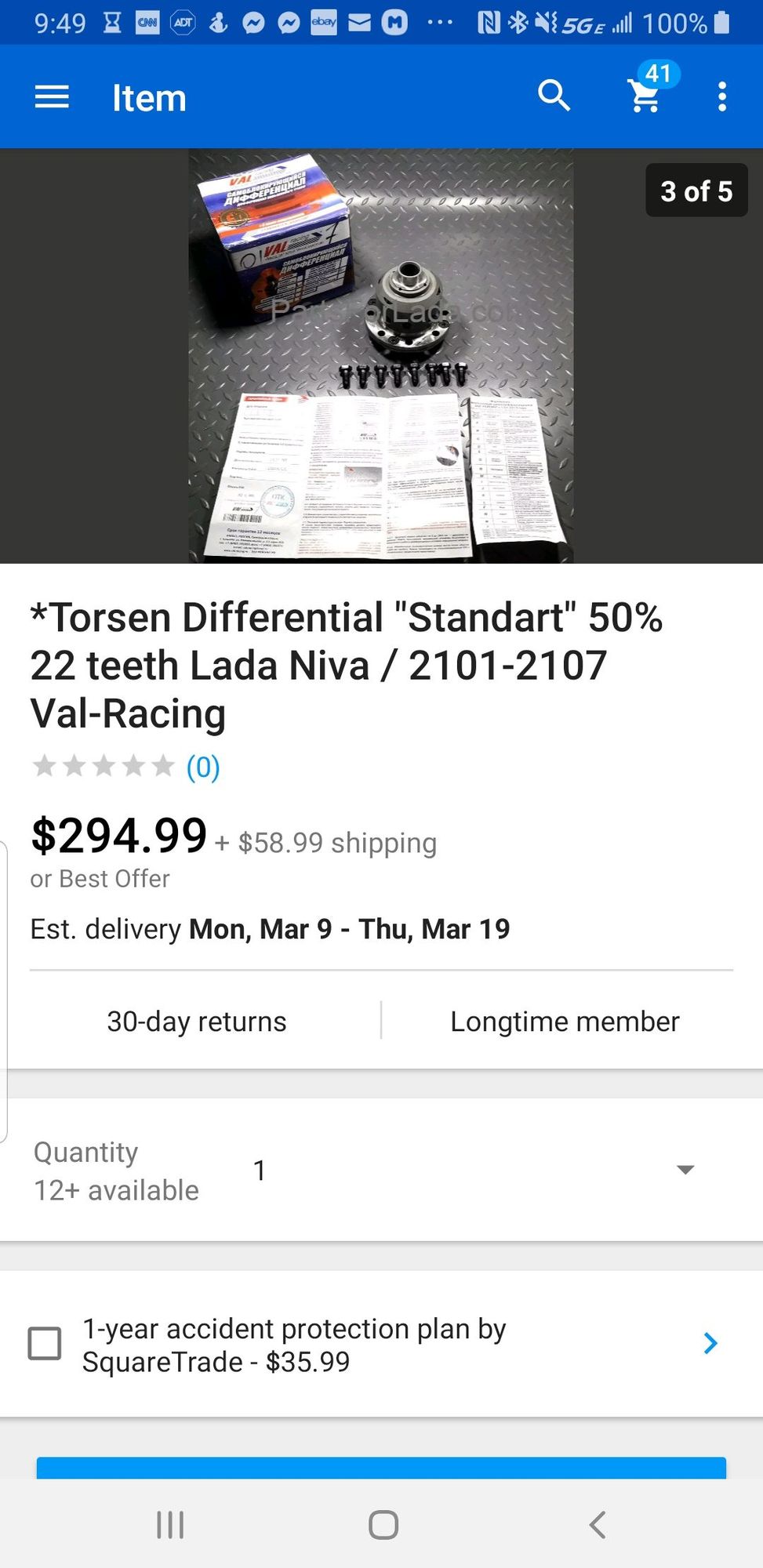Go back with the system back button
This screenshot has width=763, height=1568.
coord(597,1525)
